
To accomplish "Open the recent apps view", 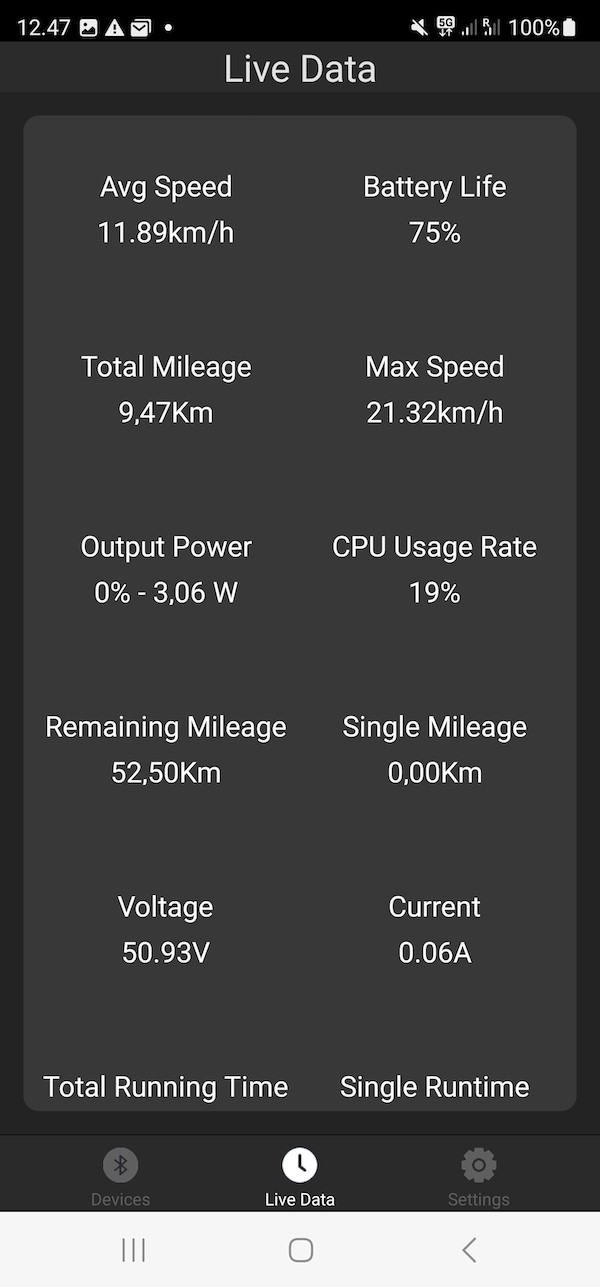I will point(133,1249).
